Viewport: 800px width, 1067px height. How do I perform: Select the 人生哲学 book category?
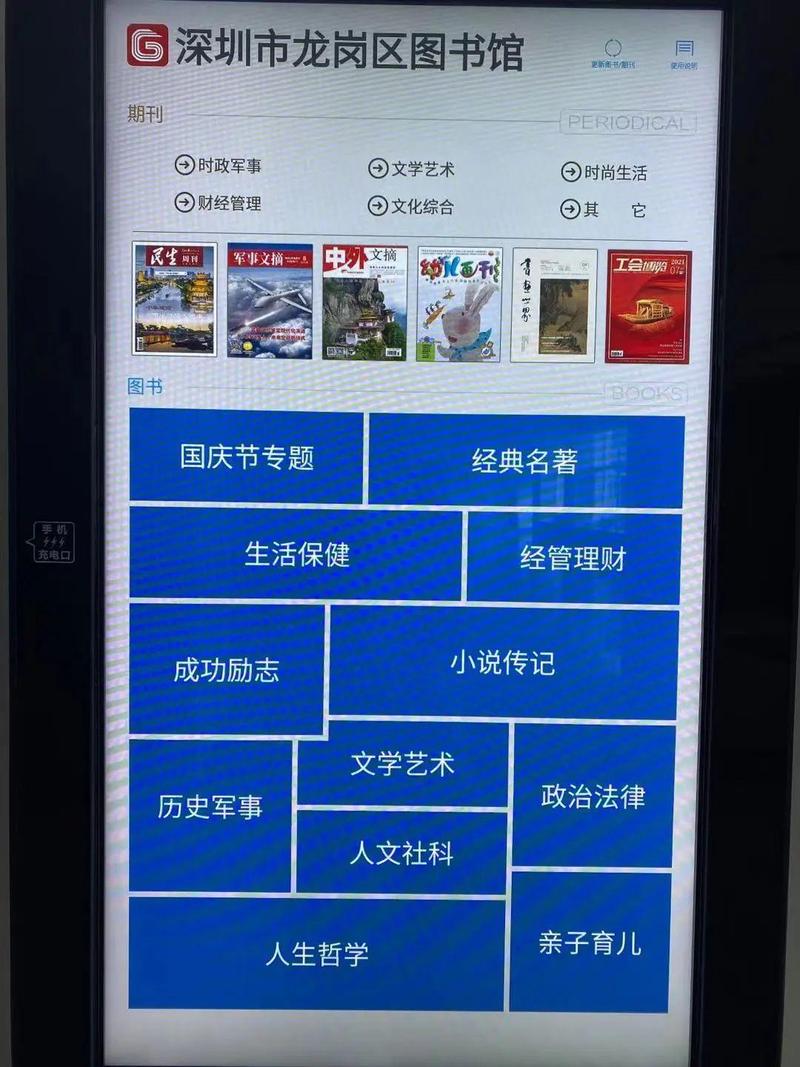[317, 954]
